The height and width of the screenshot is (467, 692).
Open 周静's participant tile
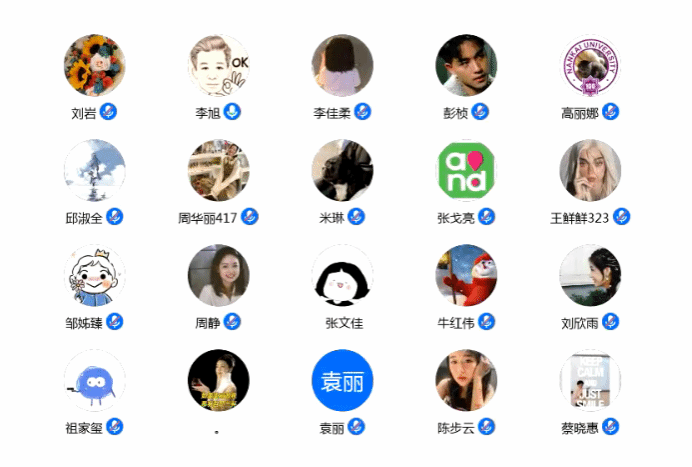(x=218, y=275)
